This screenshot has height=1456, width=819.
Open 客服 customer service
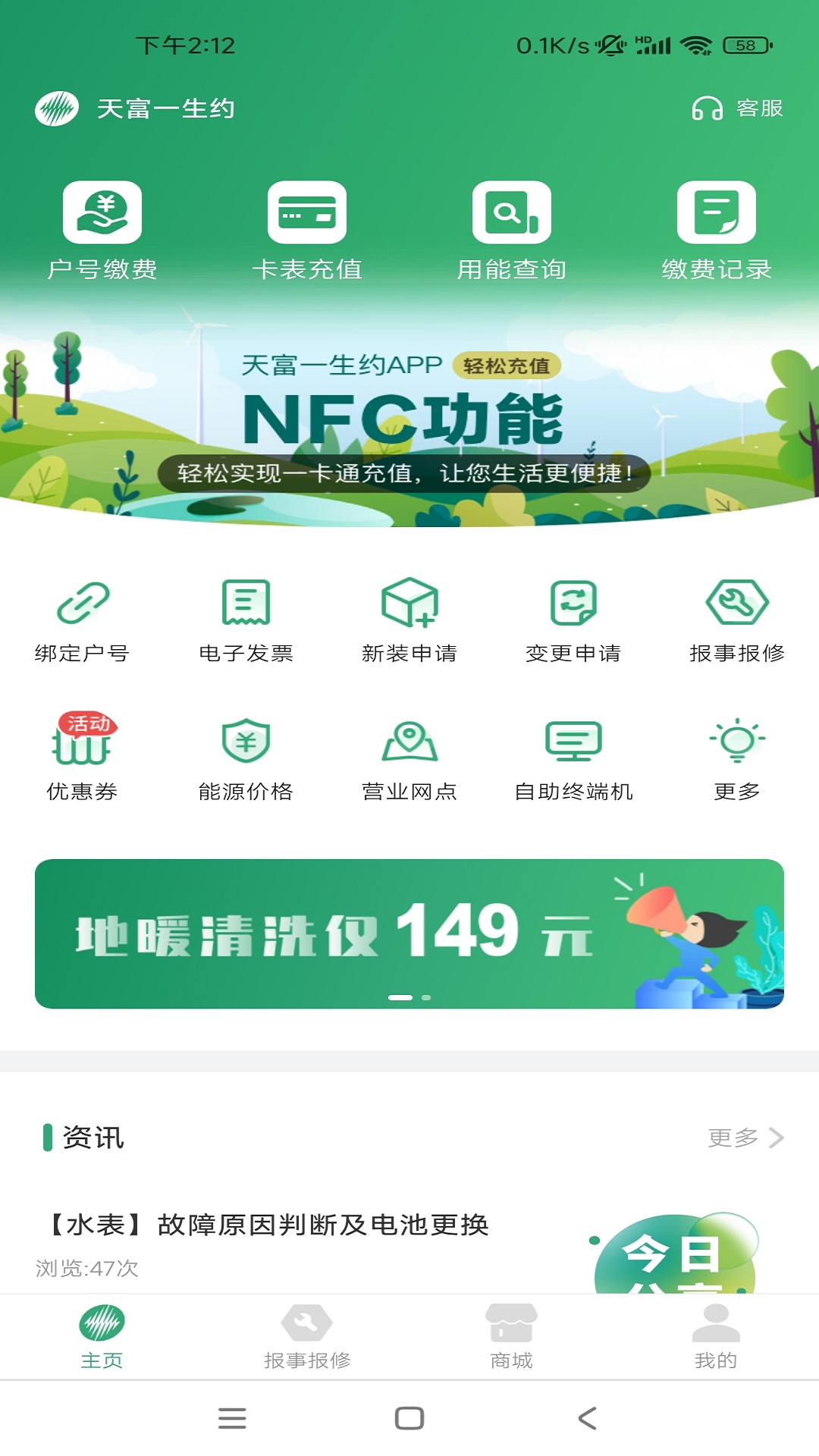737,108
